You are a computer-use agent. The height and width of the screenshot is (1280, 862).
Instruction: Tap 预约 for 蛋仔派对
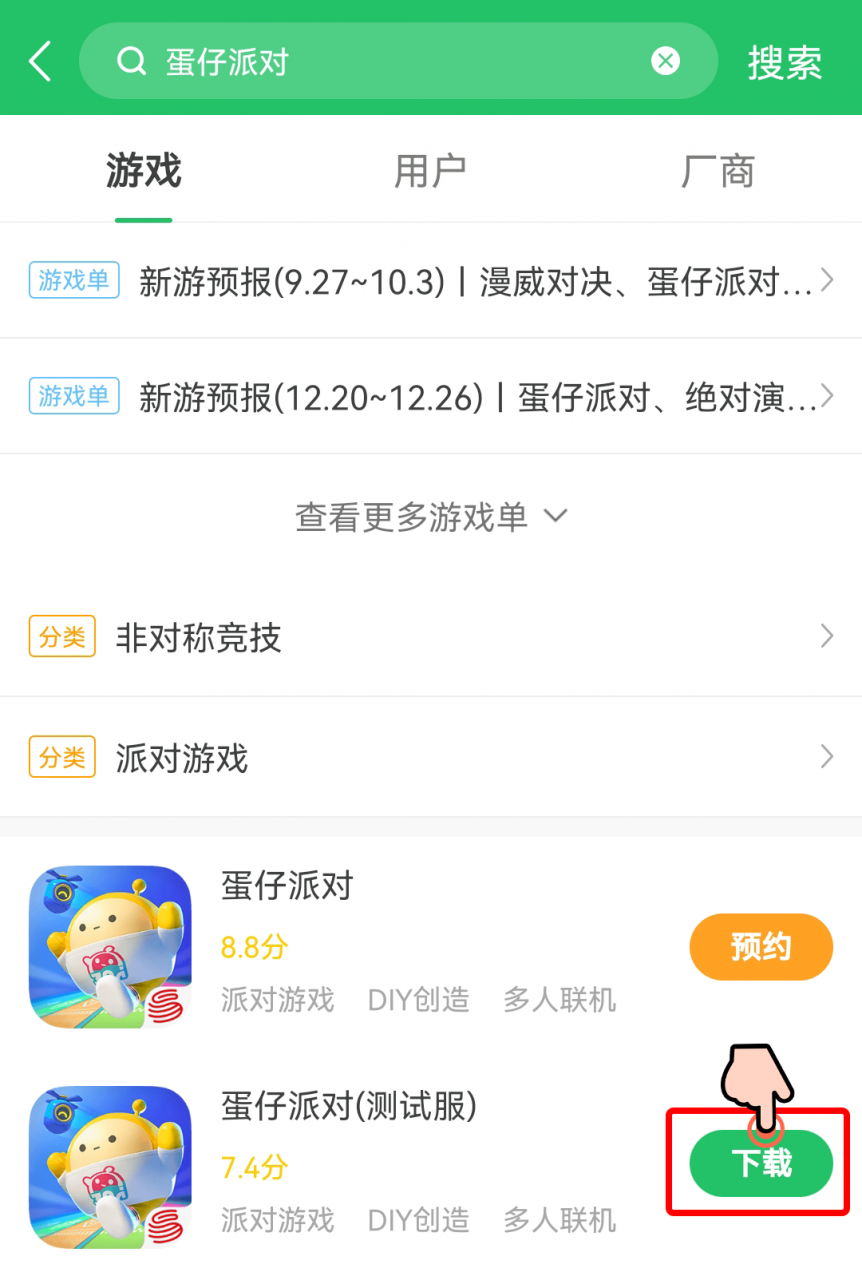tap(760, 946)
